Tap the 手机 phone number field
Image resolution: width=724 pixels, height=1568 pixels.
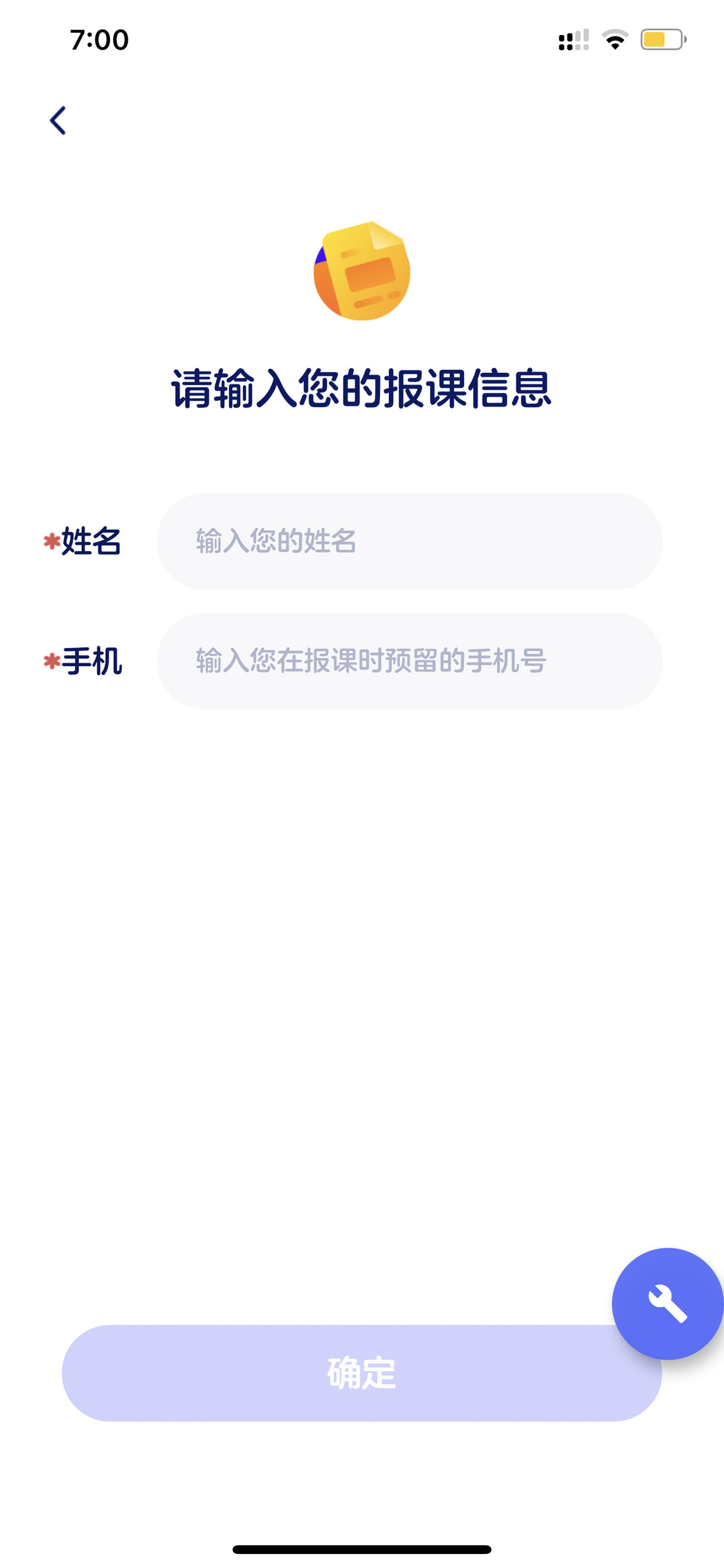(409, 661)
